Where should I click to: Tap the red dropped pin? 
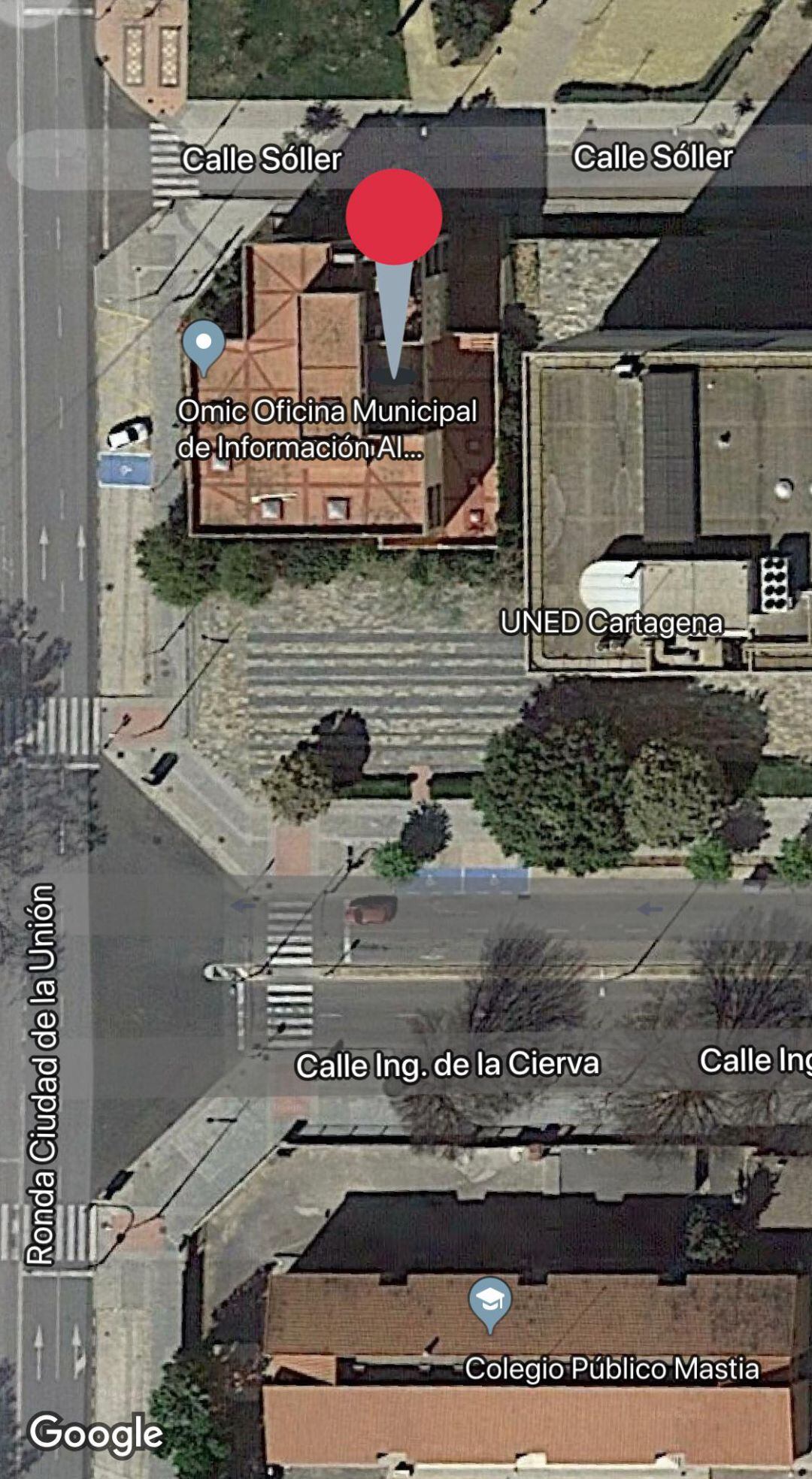pyautogui.click(x=394, y=217)
